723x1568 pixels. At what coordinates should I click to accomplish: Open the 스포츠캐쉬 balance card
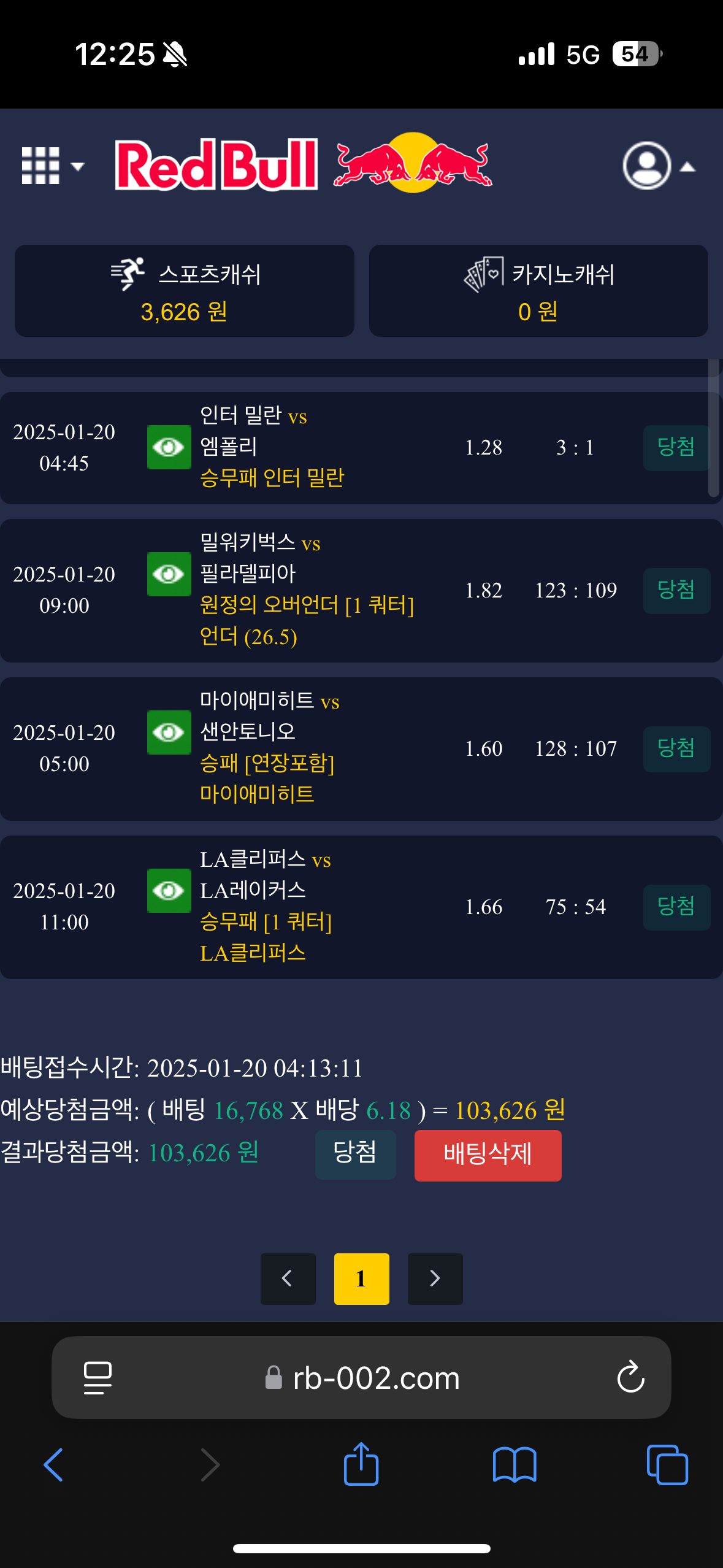(x=184, y=291)
